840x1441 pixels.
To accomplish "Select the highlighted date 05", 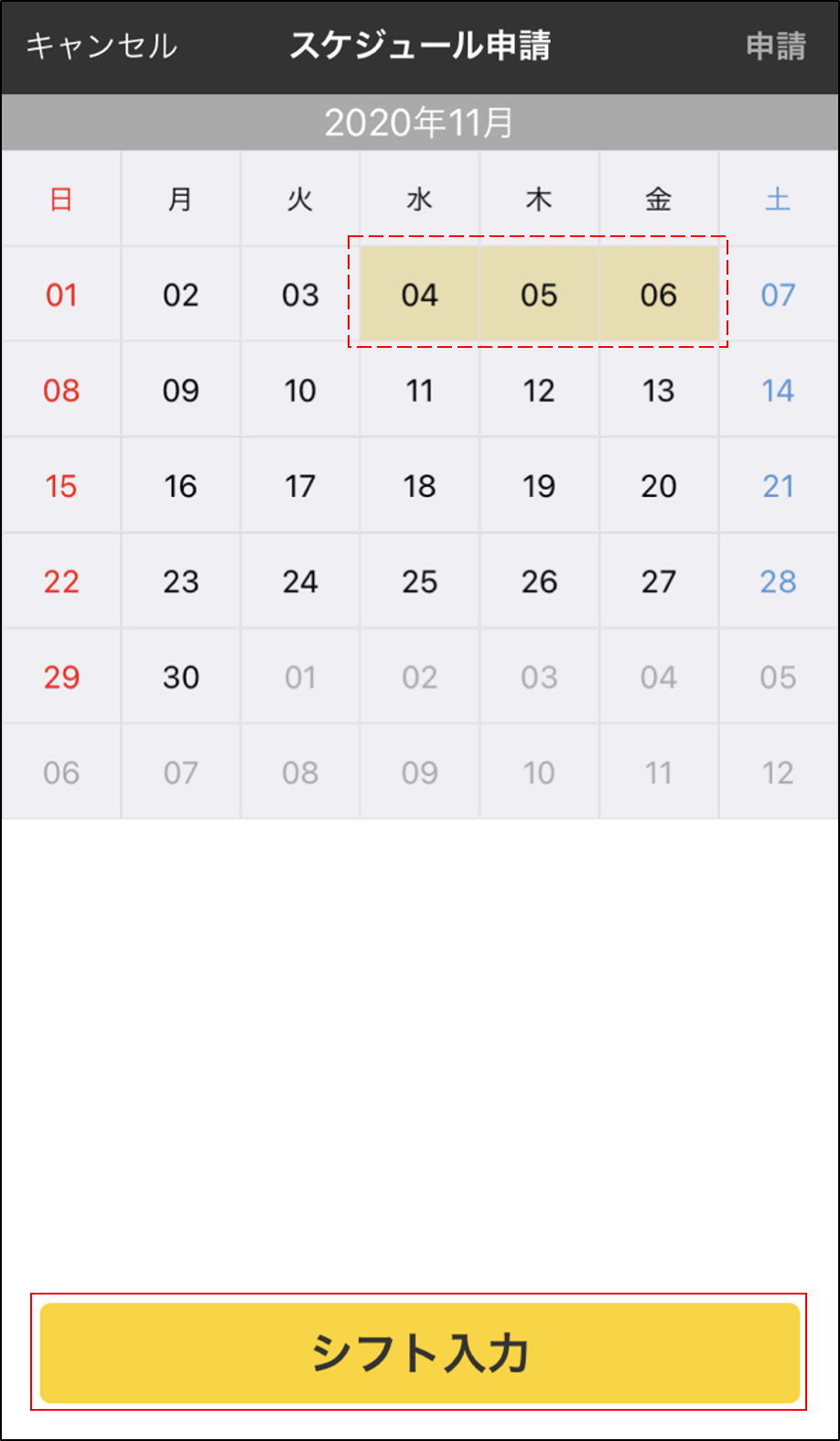I will point(540,294).
